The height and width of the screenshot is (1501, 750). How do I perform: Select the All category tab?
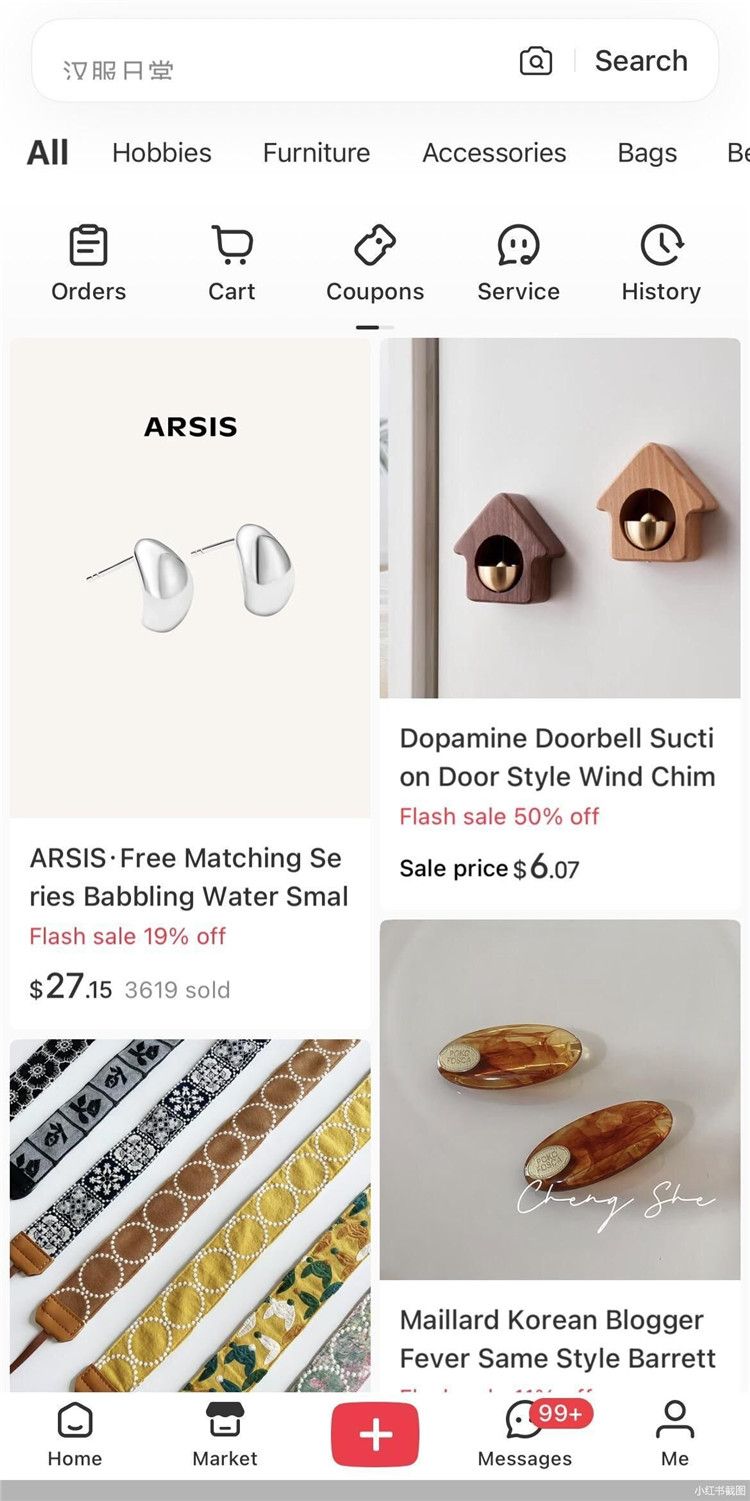point(48,153)
